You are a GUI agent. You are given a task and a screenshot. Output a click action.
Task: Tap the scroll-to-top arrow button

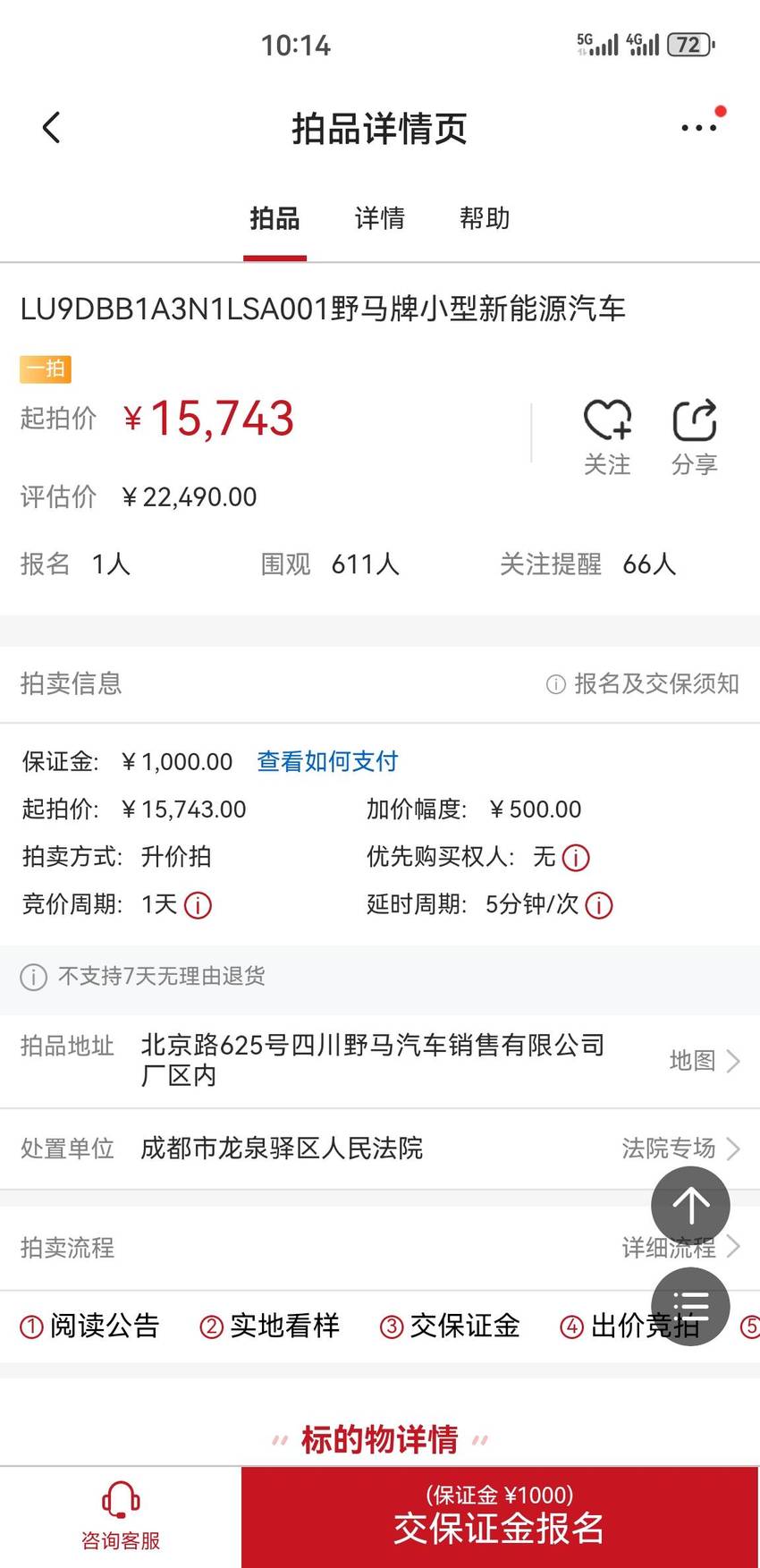(x=690, y=1206)
